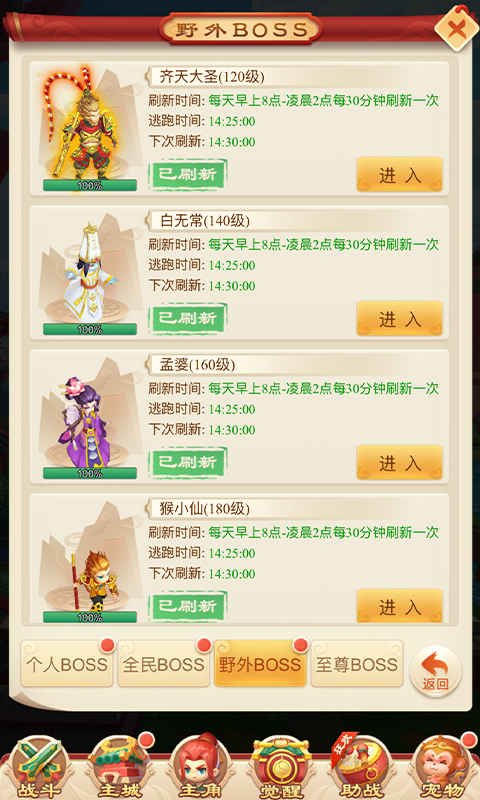Tap the 返回 back button

point(435,672)
